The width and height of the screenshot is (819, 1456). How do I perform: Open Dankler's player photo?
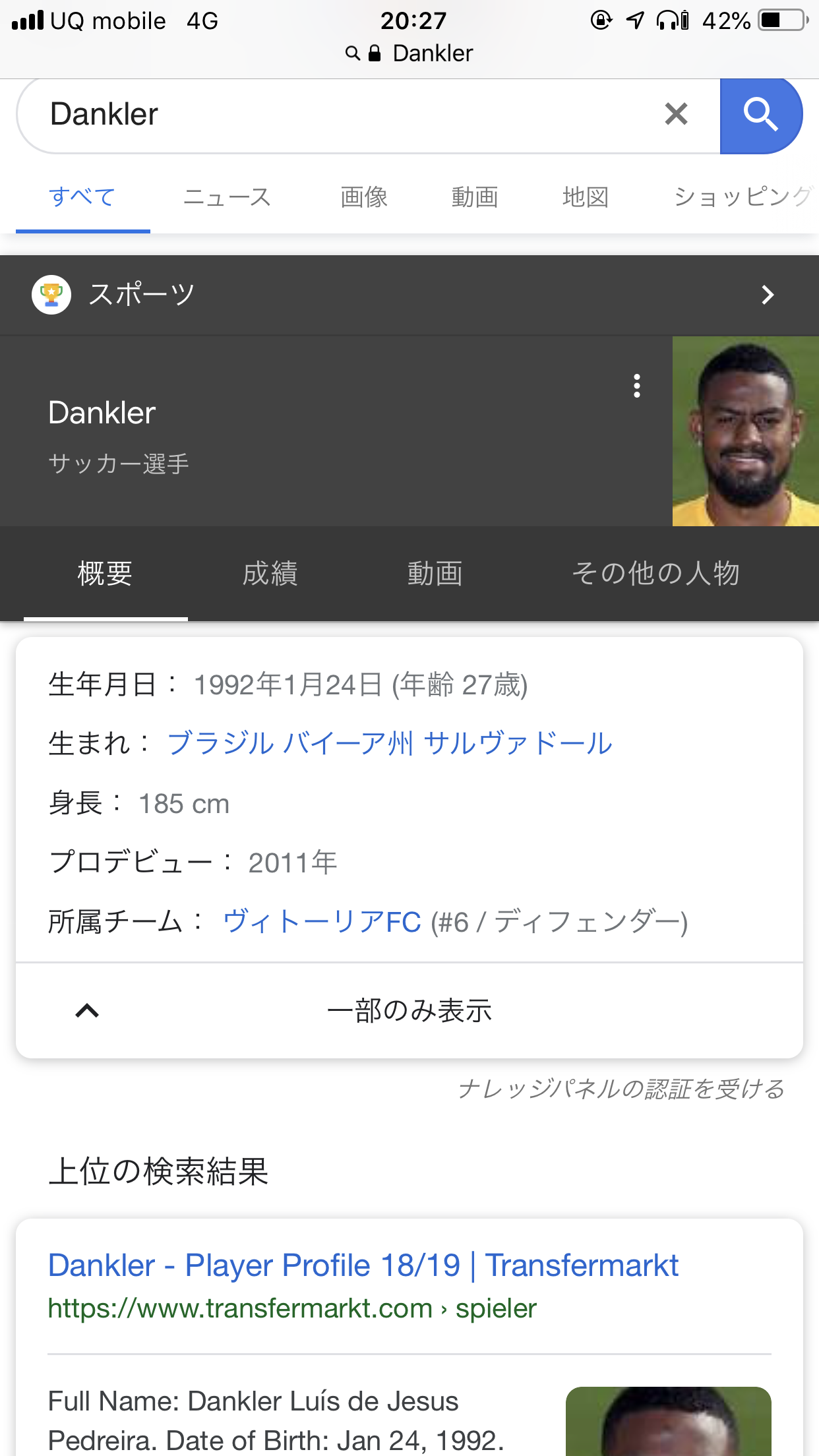coord(745,431)
